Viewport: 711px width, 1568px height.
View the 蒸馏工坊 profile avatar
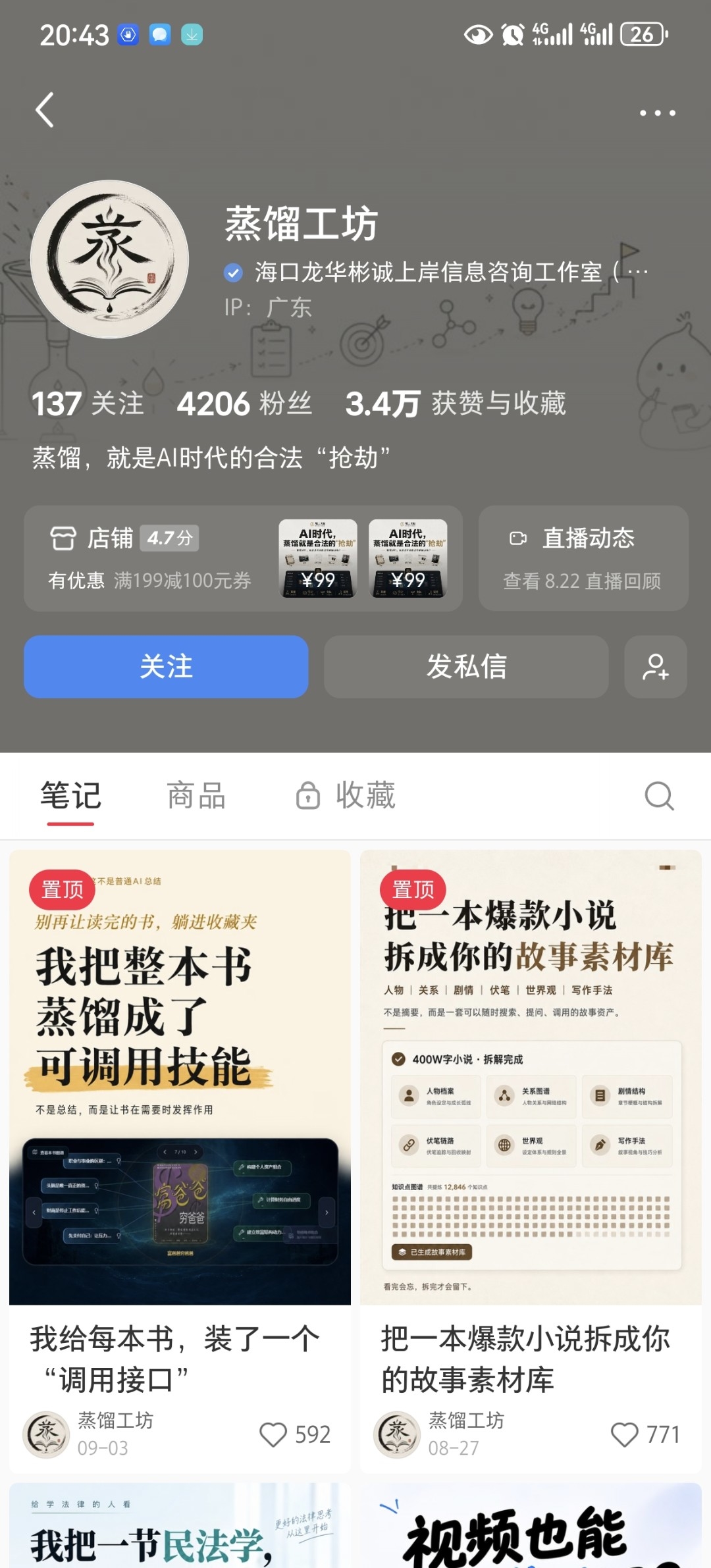tap(109, 259)
